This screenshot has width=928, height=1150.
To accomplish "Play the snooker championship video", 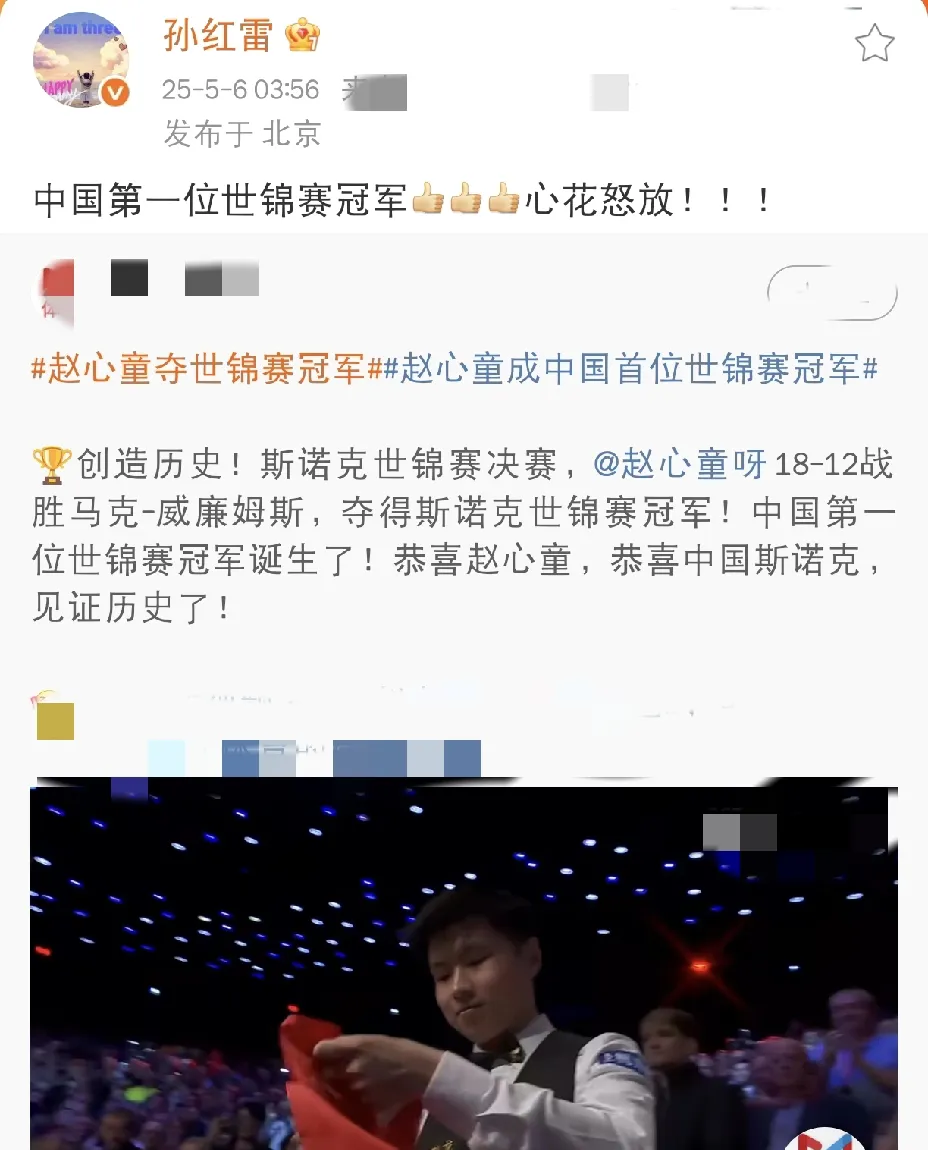I will 464,965.
